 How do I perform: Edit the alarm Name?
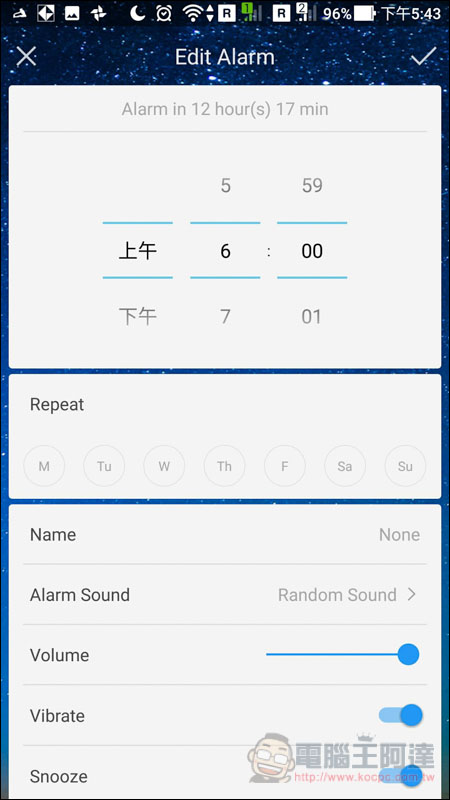[x=224, y=535]
